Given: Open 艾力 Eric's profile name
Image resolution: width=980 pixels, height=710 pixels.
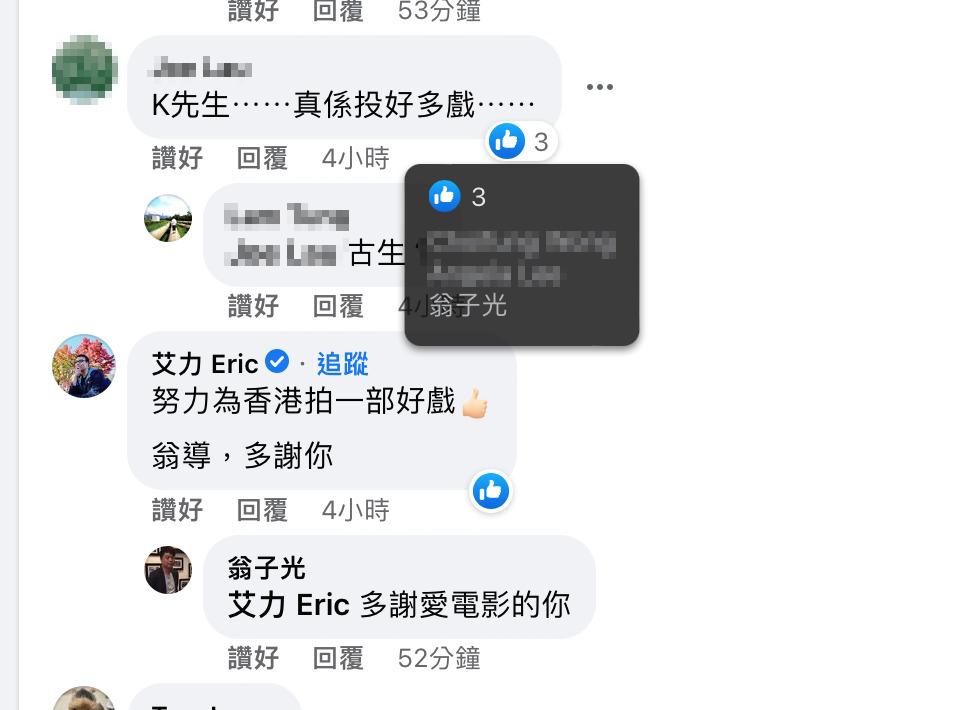Looking at the screenshot, I should point(205,364).
